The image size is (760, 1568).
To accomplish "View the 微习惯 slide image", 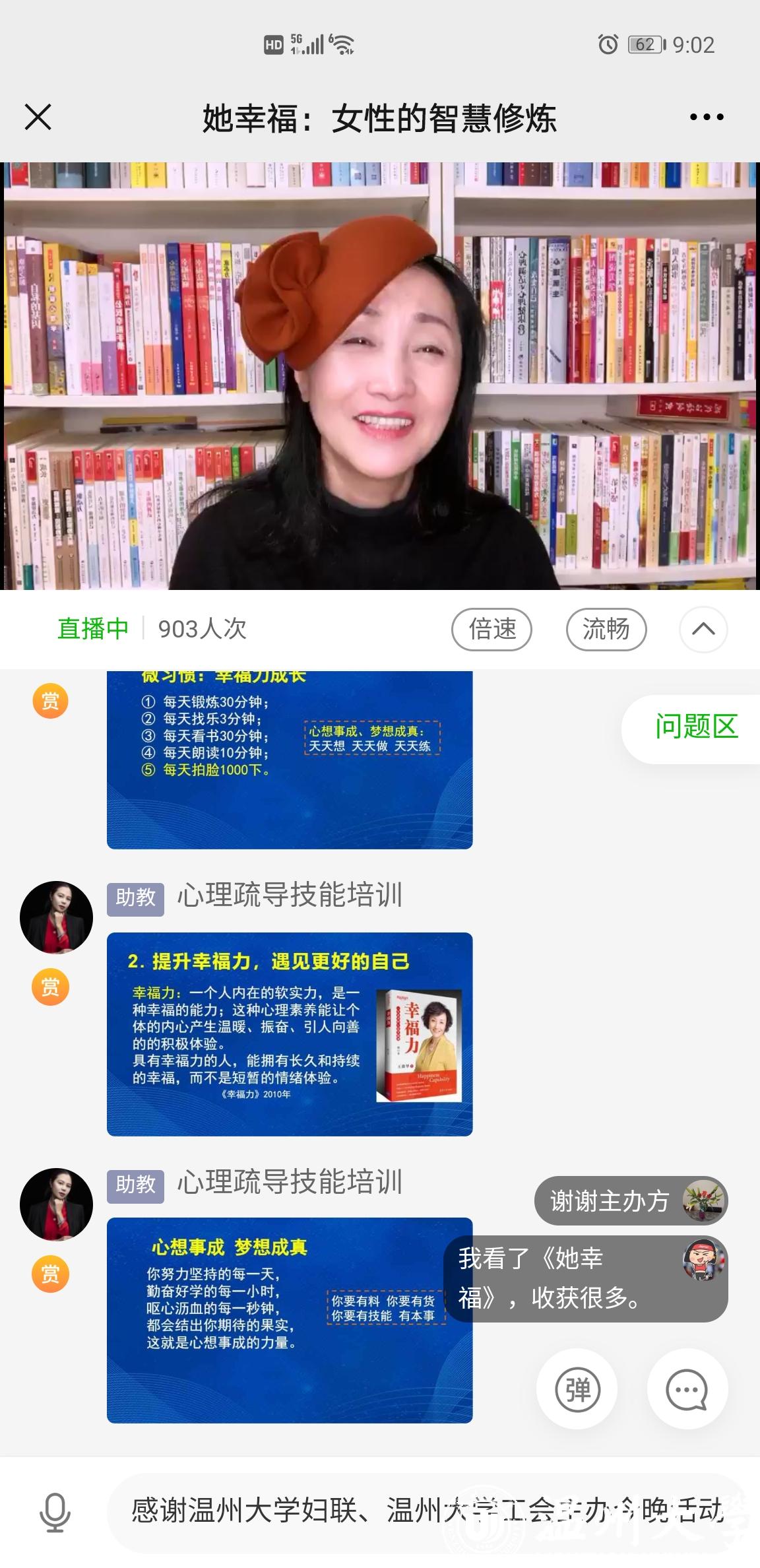I will tap(290, 759).
